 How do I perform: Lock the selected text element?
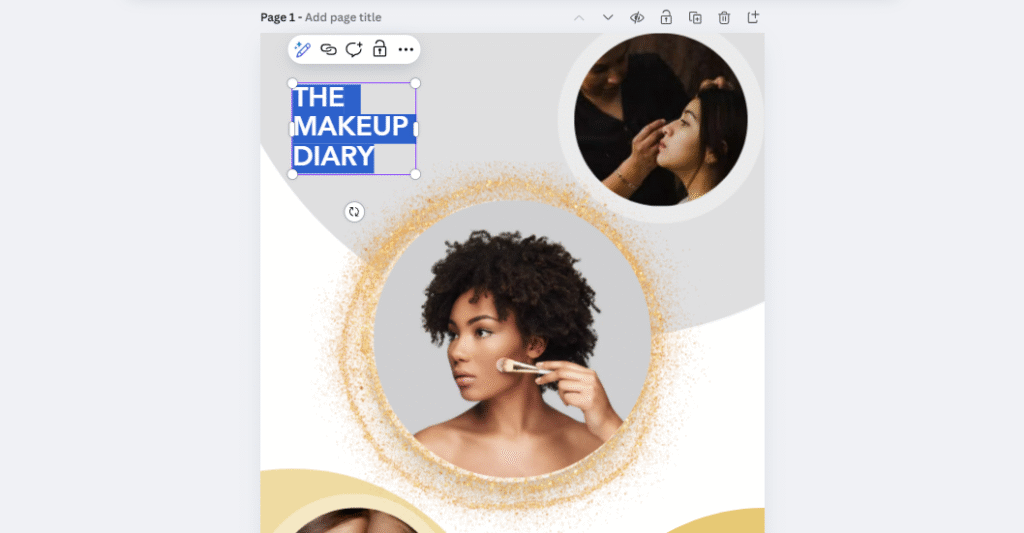click(380, 49)
